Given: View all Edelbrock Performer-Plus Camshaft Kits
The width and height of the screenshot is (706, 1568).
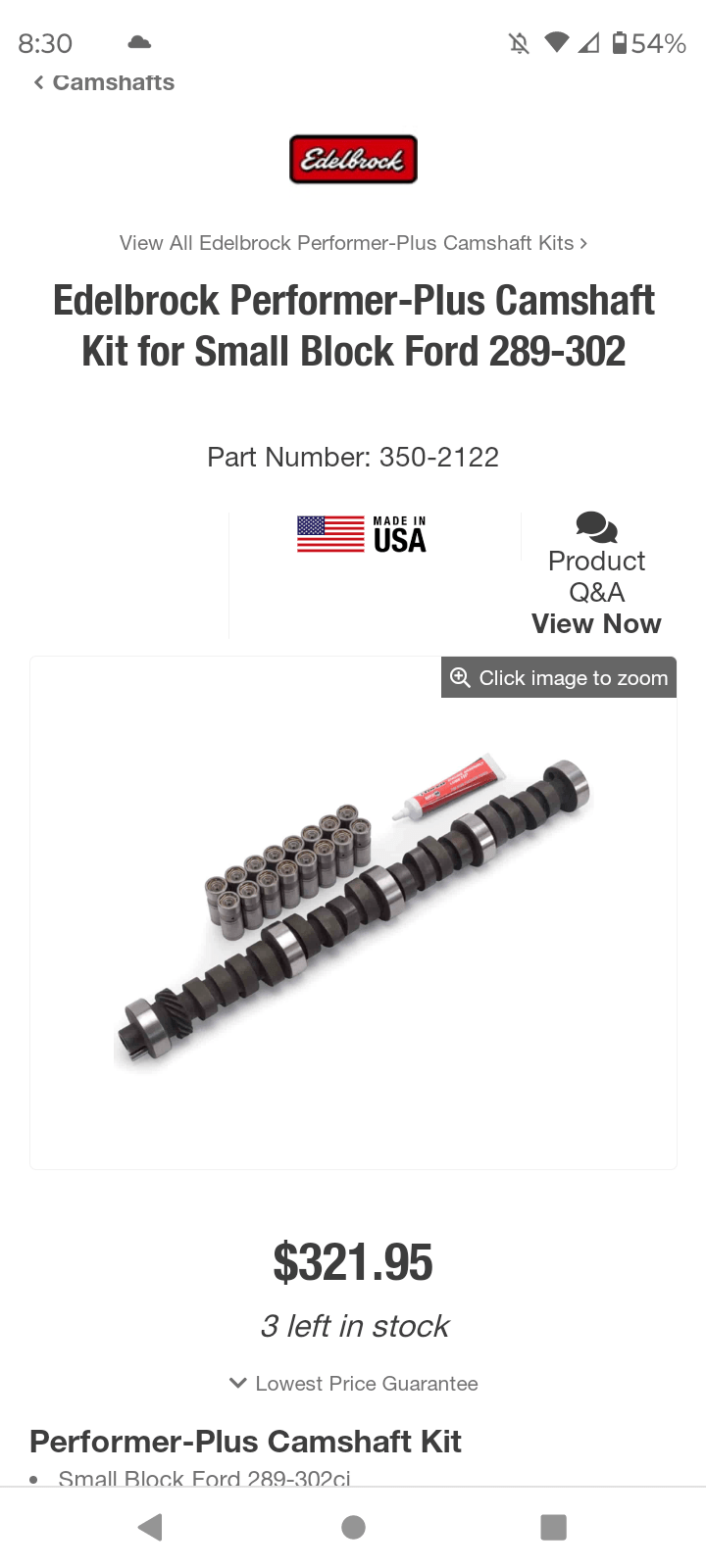Looking at the screenshot, I should click(353, 243).
